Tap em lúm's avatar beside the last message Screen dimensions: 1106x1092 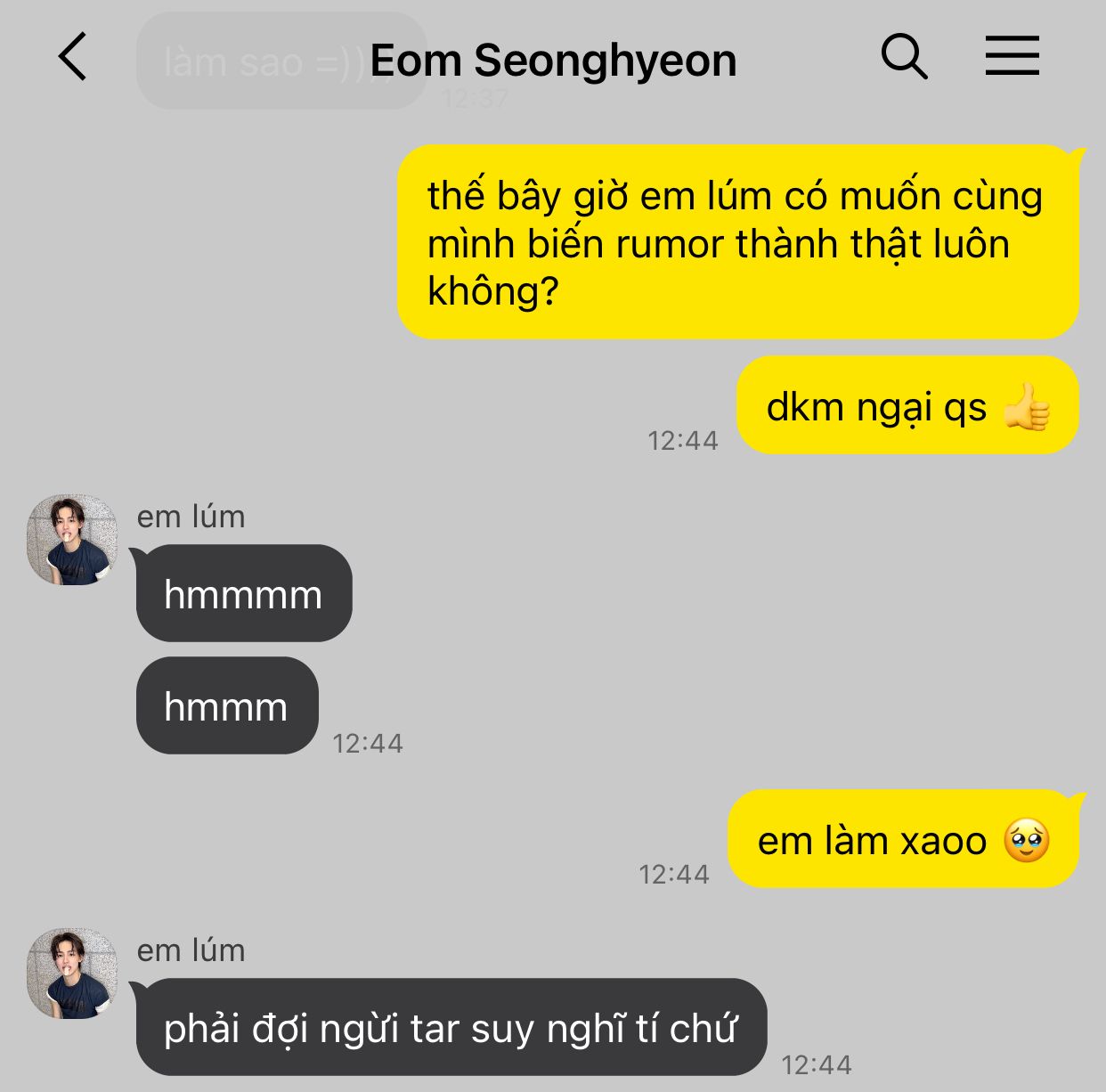(x=72, y=974)
